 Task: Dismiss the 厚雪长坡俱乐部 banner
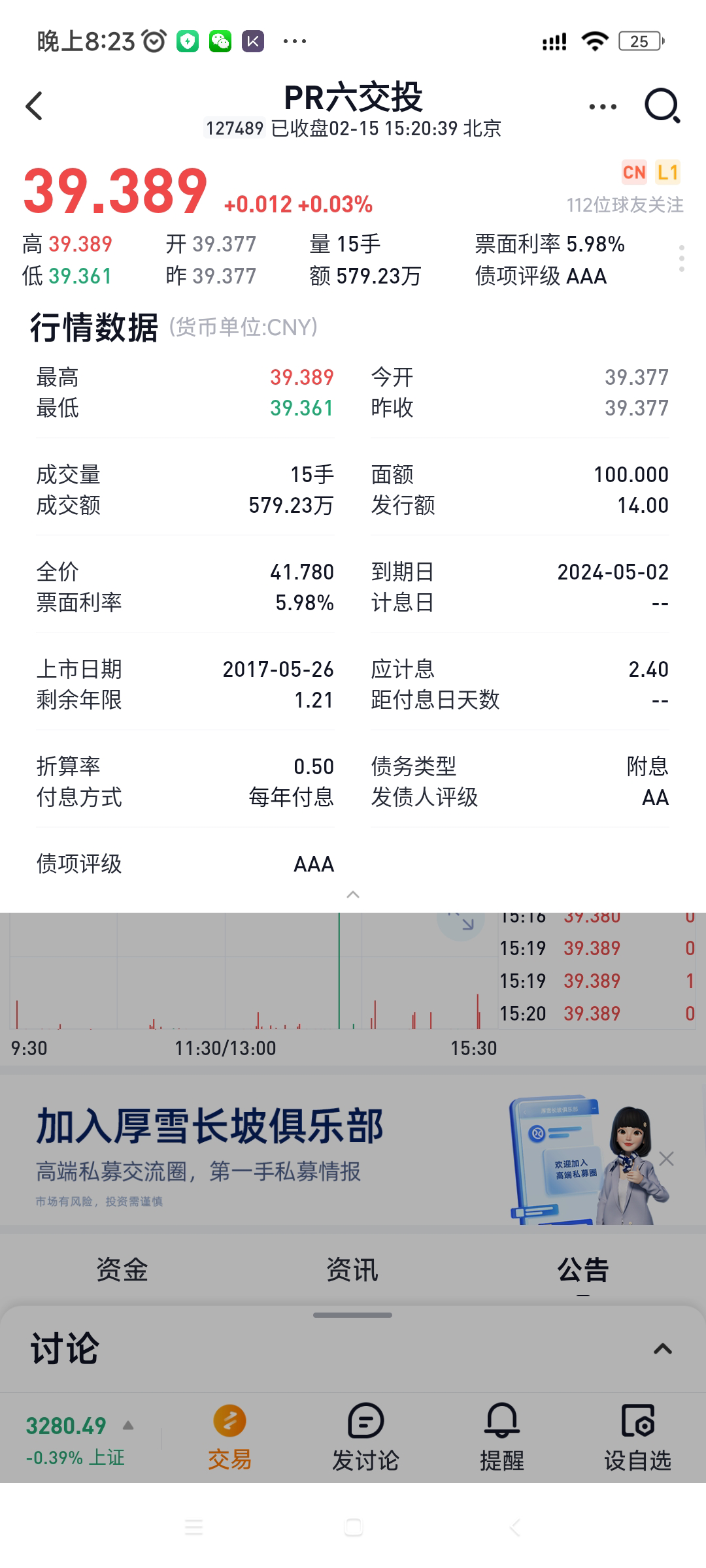(x=667, y=1159)
